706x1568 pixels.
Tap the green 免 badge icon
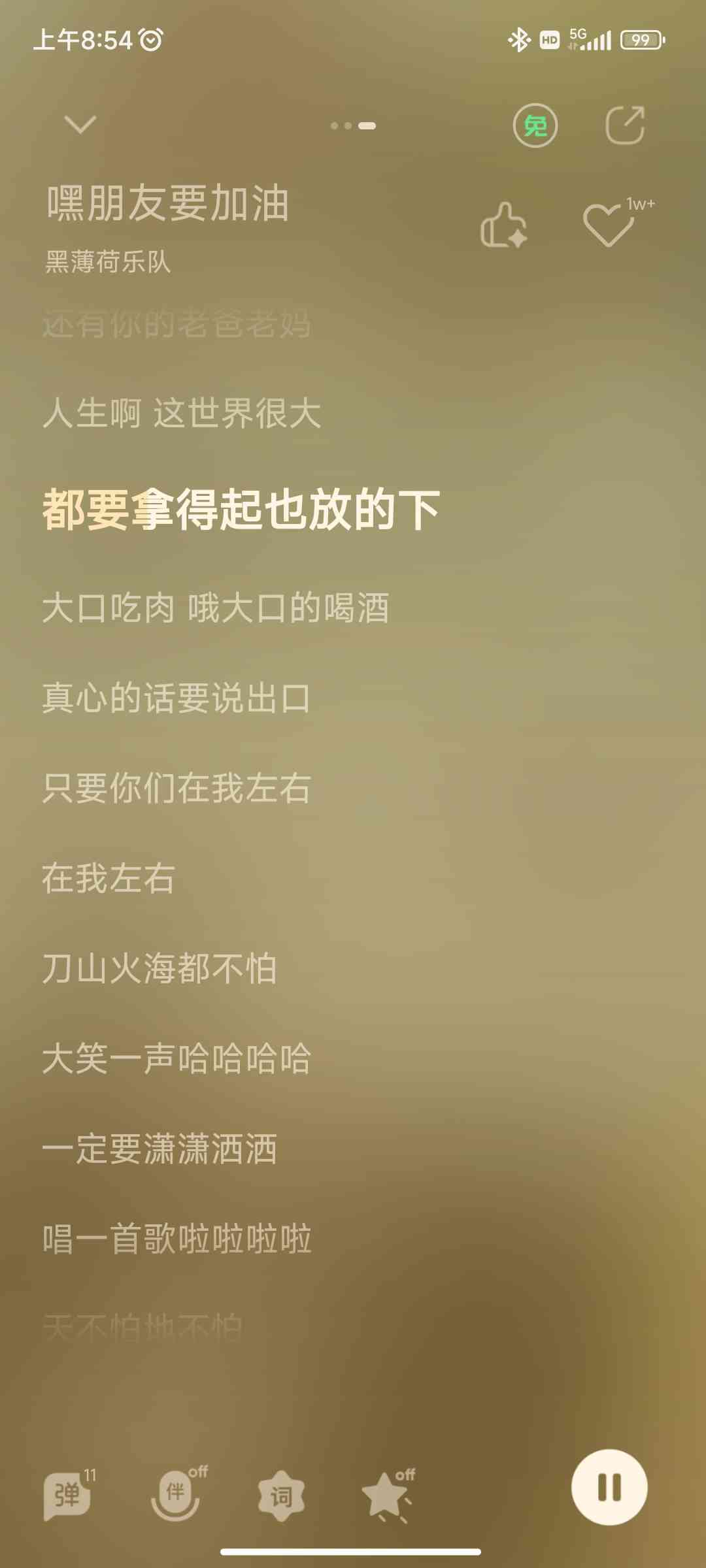pyautogui.click(x=535, y=125)
